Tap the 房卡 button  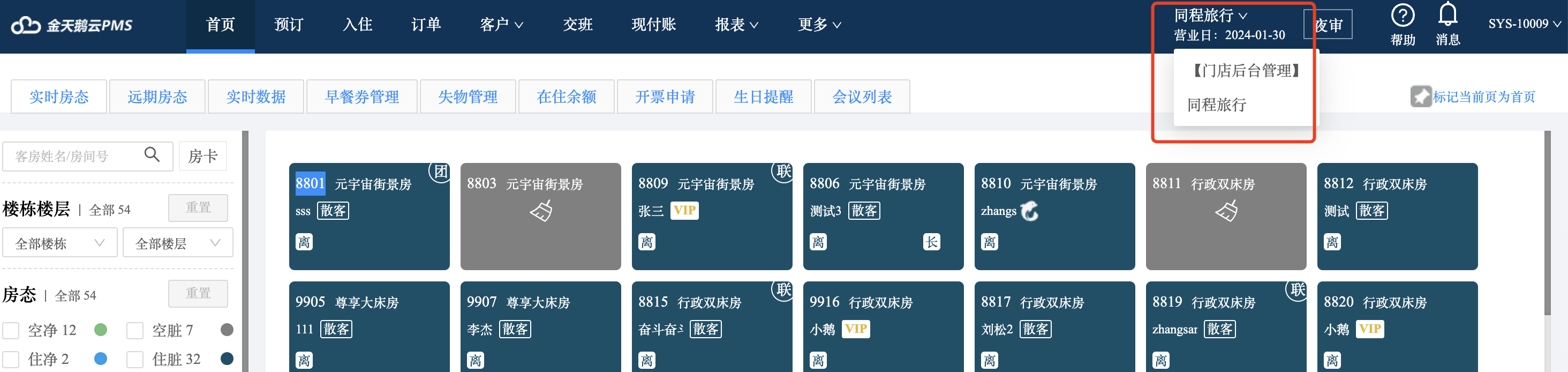click(x=203, y=157)
